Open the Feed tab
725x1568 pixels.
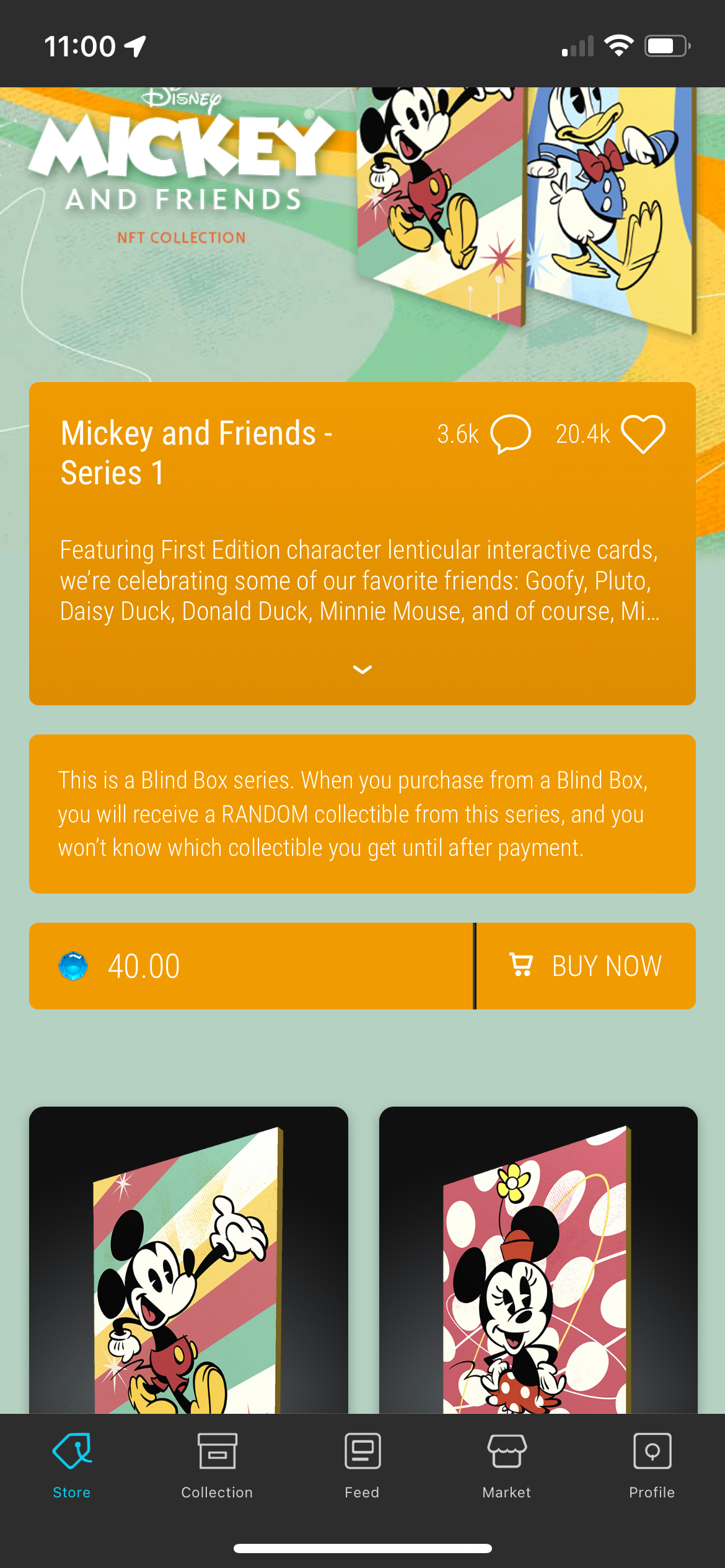coord(362,1465)
